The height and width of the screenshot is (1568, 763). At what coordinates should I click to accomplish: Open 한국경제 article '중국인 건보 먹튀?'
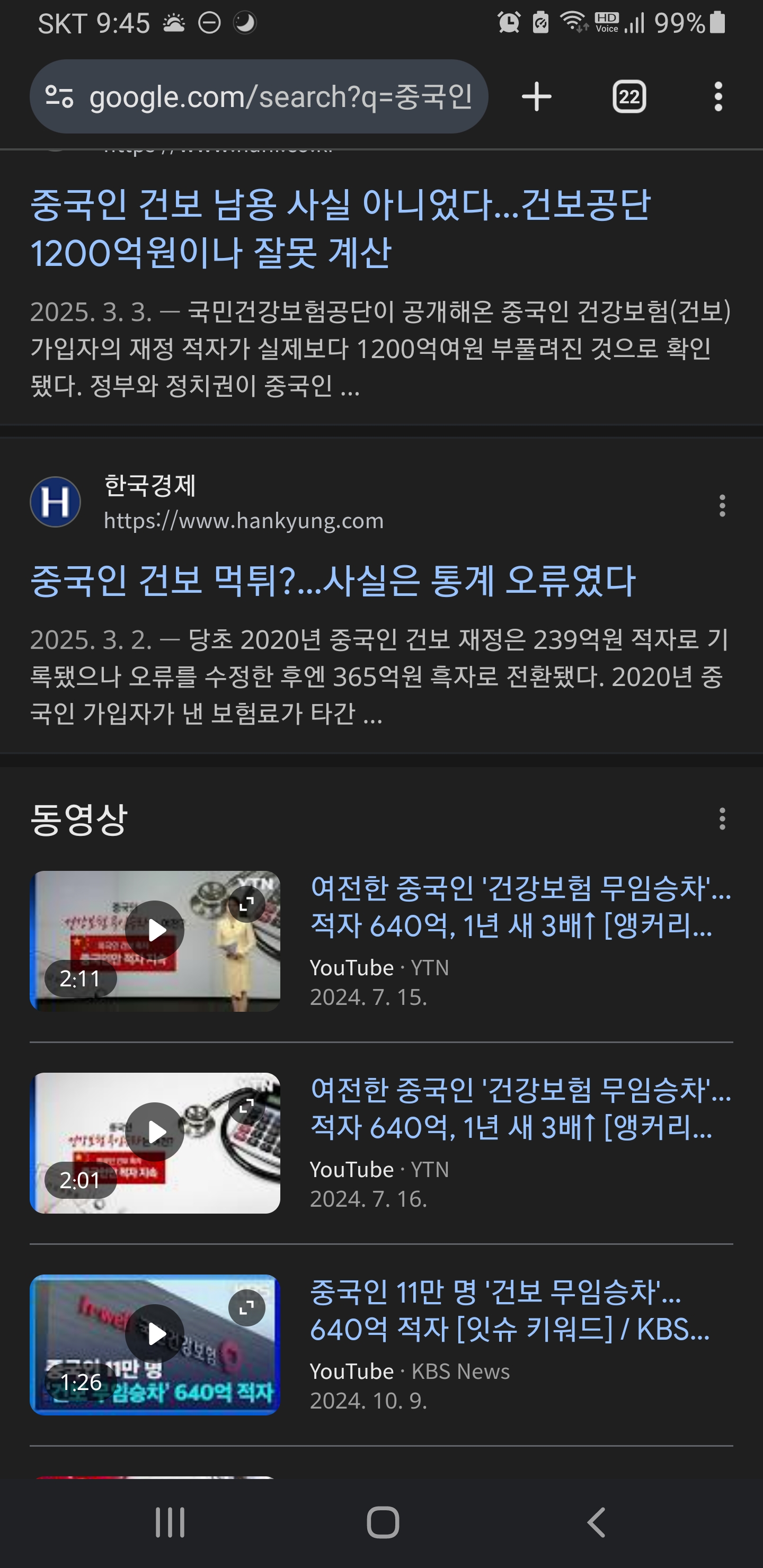pyautogui.click(x=333, y=580)
